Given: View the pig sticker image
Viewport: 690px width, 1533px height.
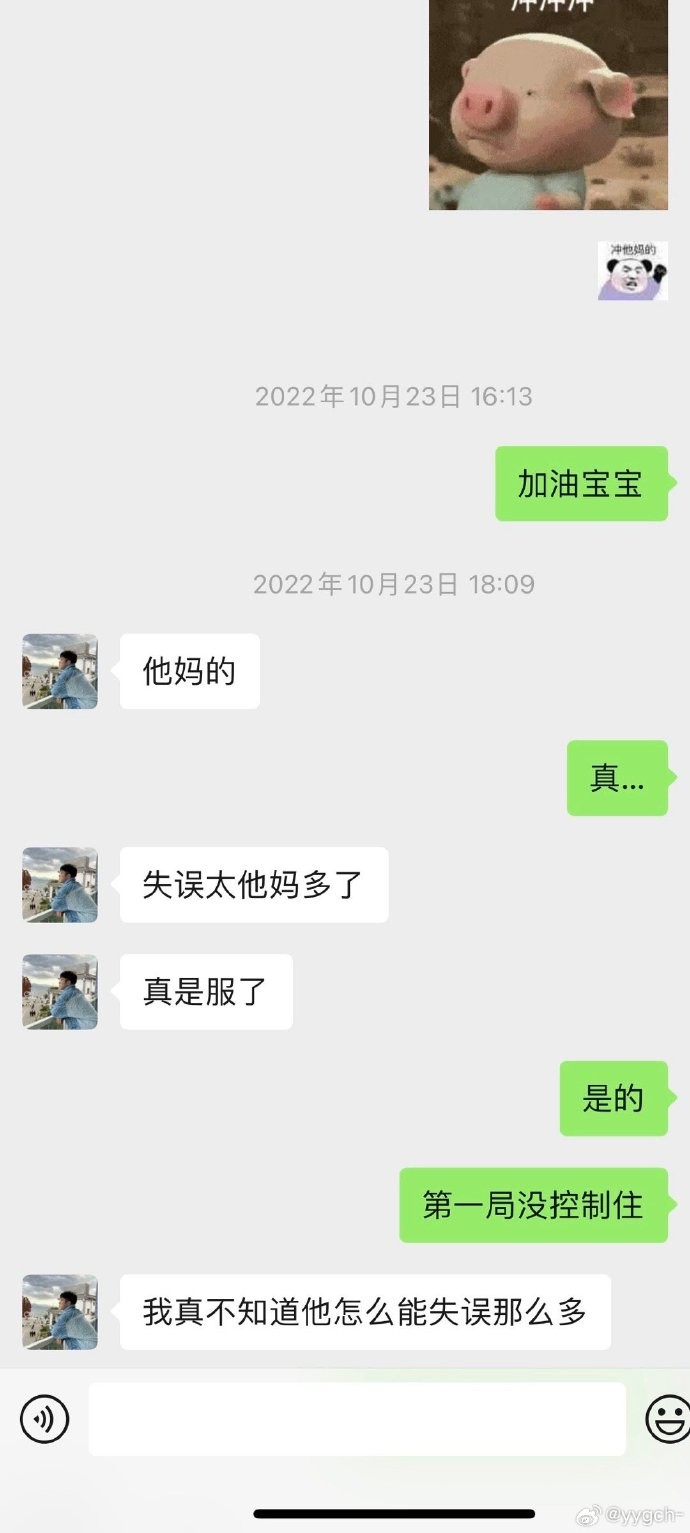Looking at the screenshot, I should point(548,103).
